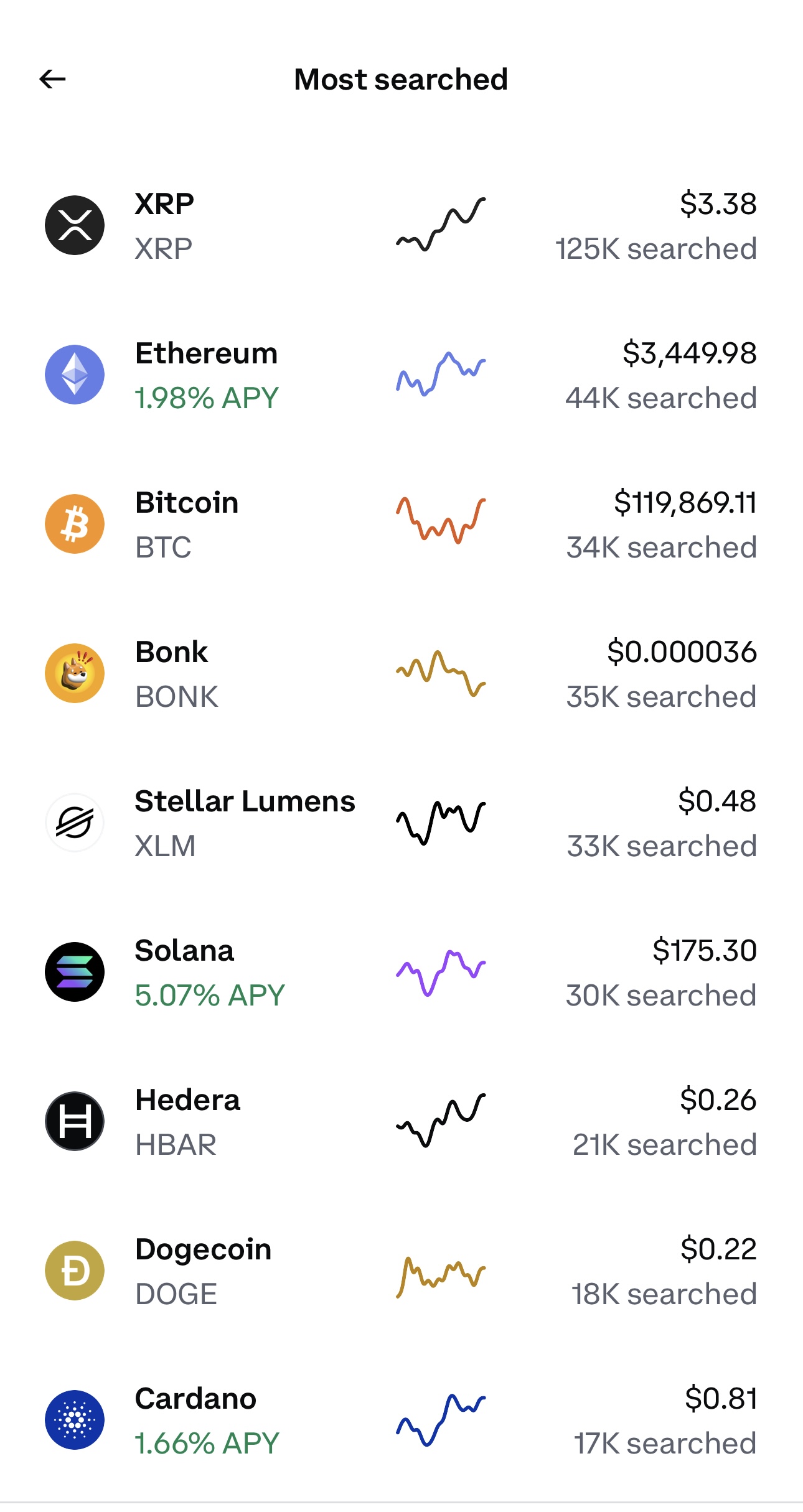Open the Hedera HBAR row
This screenshot has height=1512, width=803.
(401, 1121)
